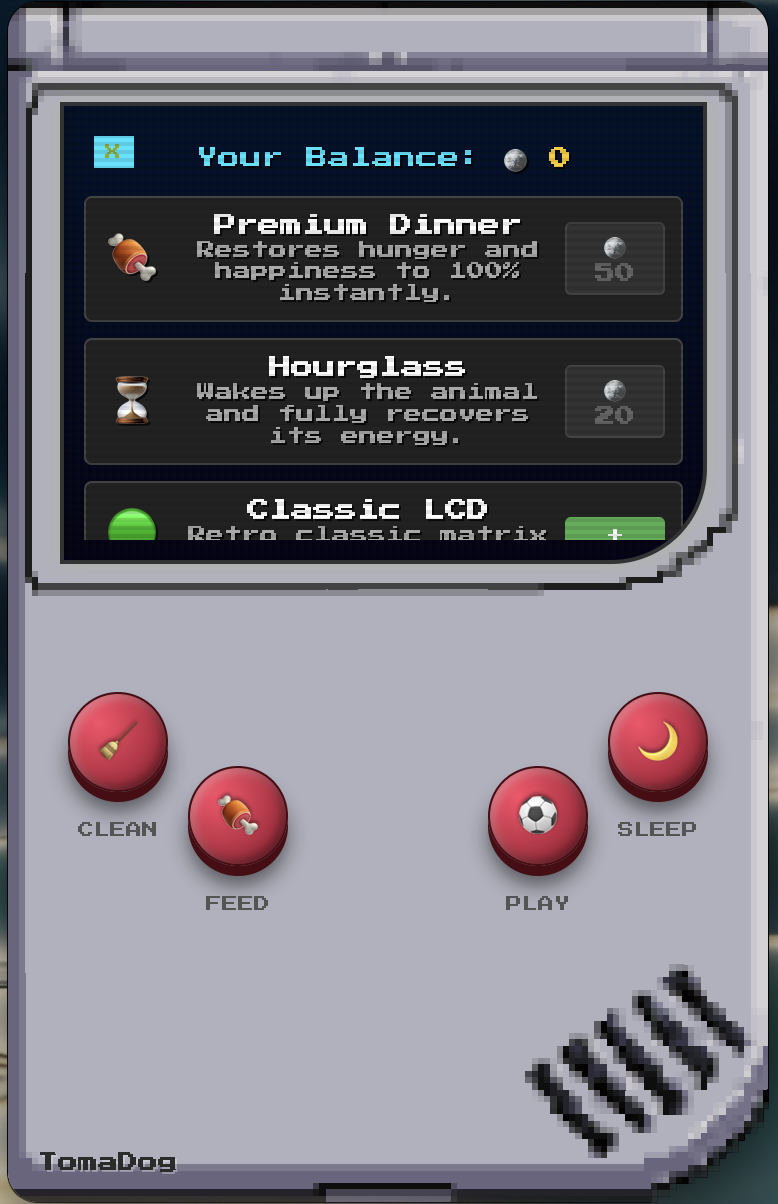
Task: Hit the Play soccer ball button
Action: 538,815
